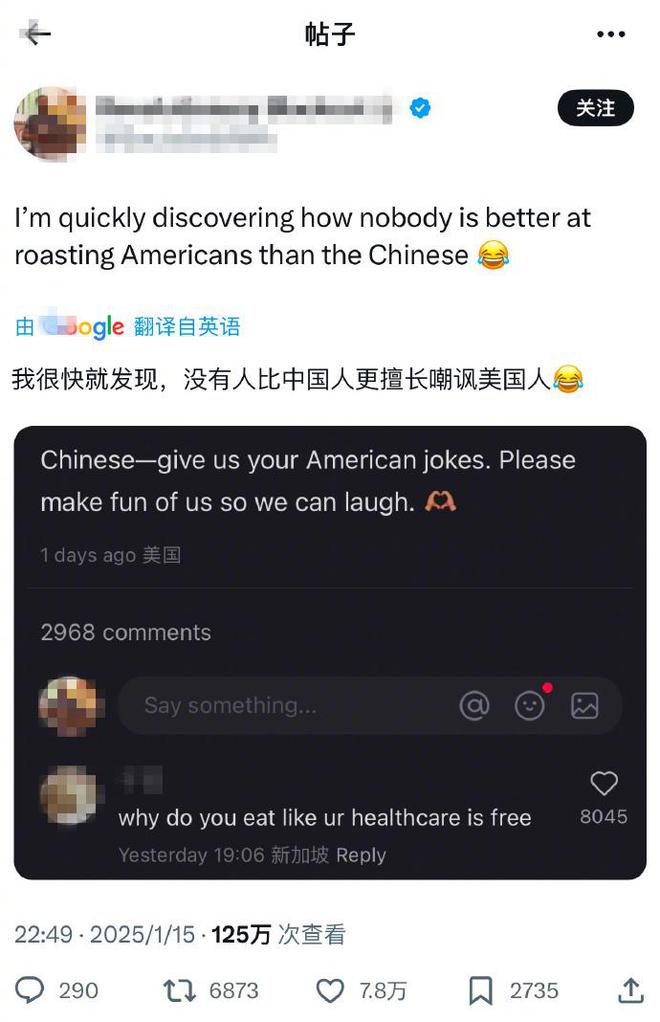Tap the 翻译自英语 translation link

tap(187, 326)
